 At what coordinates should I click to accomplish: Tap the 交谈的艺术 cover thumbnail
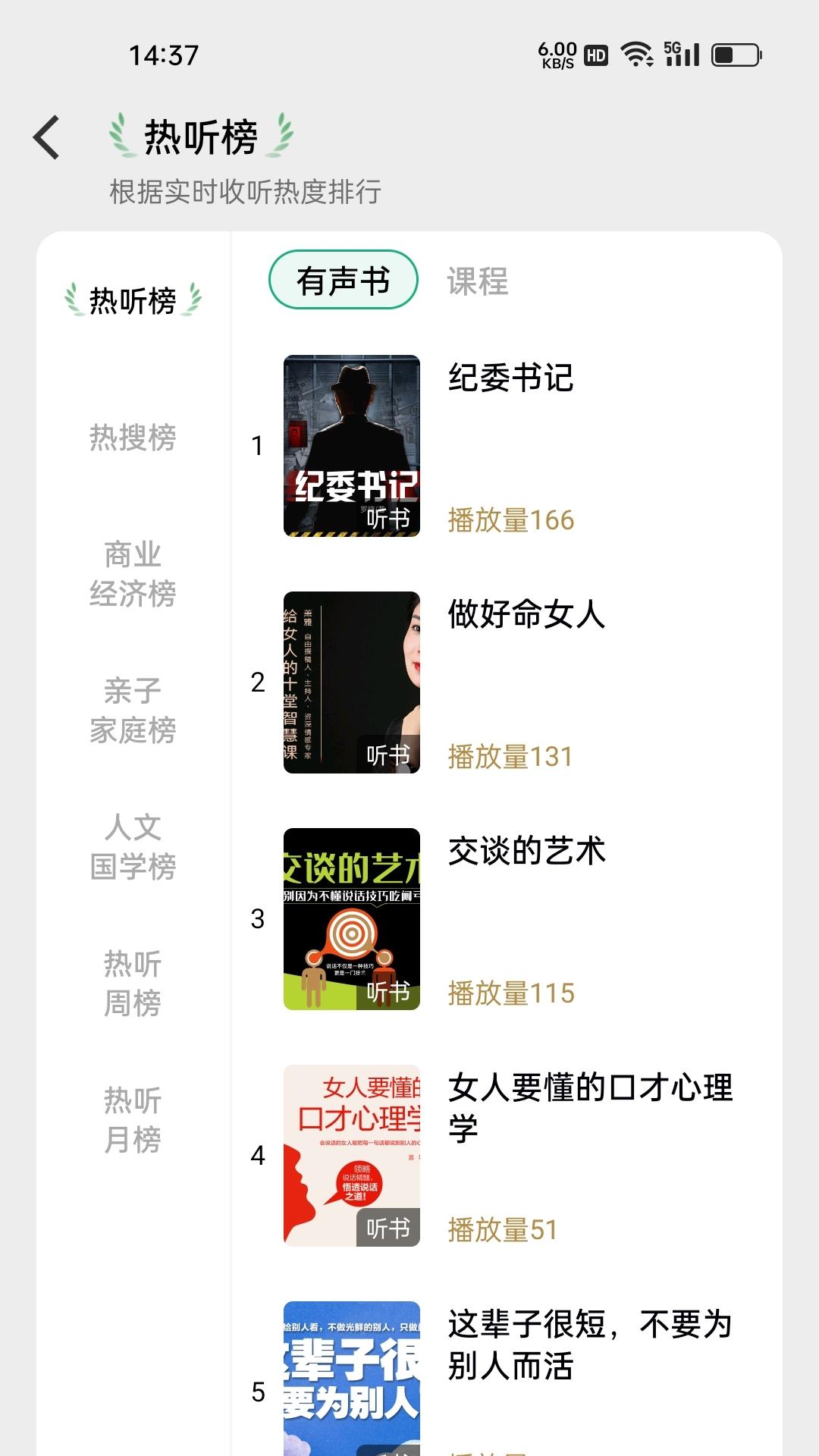[x=353, y=918]
